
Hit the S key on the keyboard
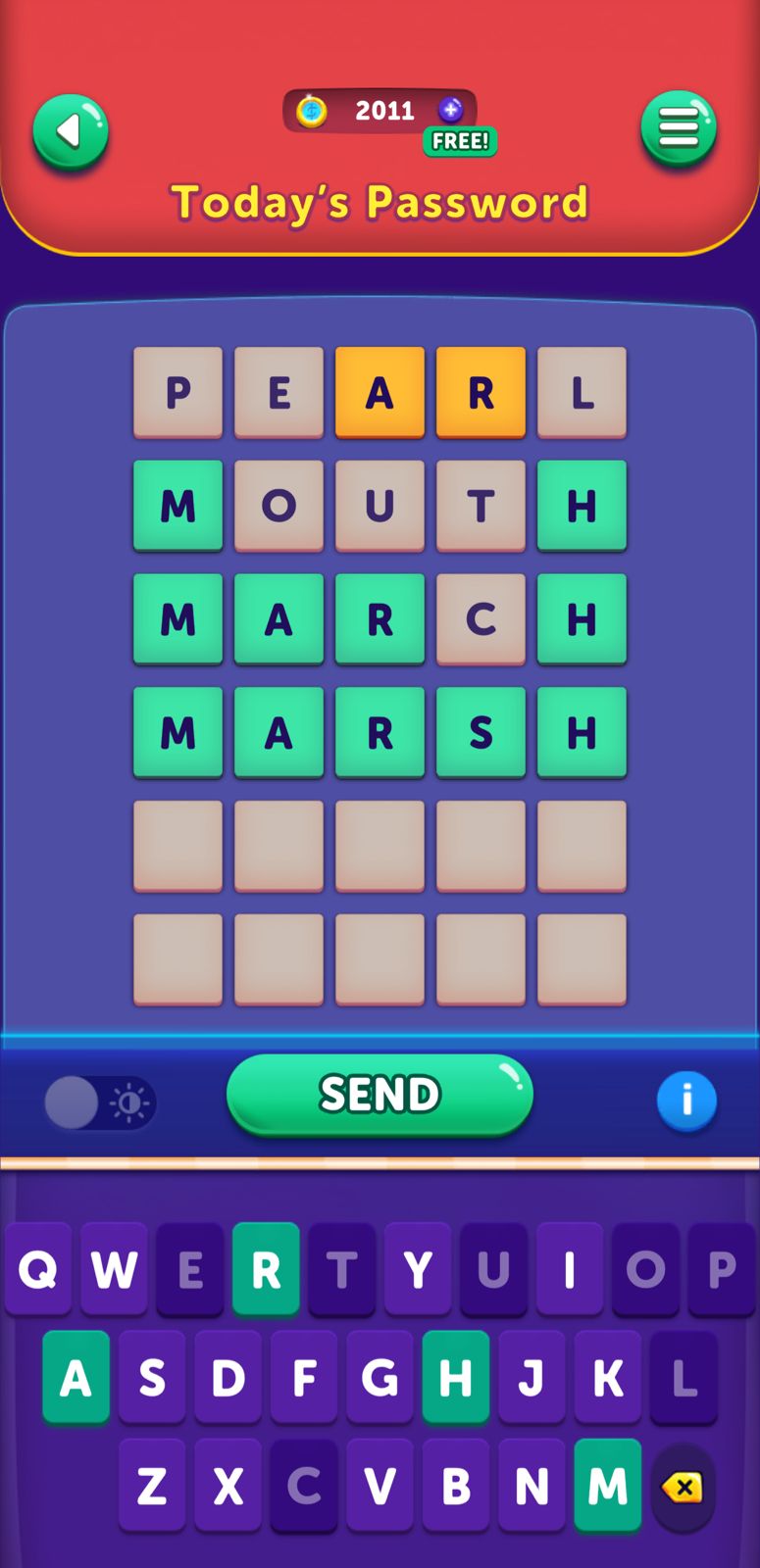(x=152, y=1378)
